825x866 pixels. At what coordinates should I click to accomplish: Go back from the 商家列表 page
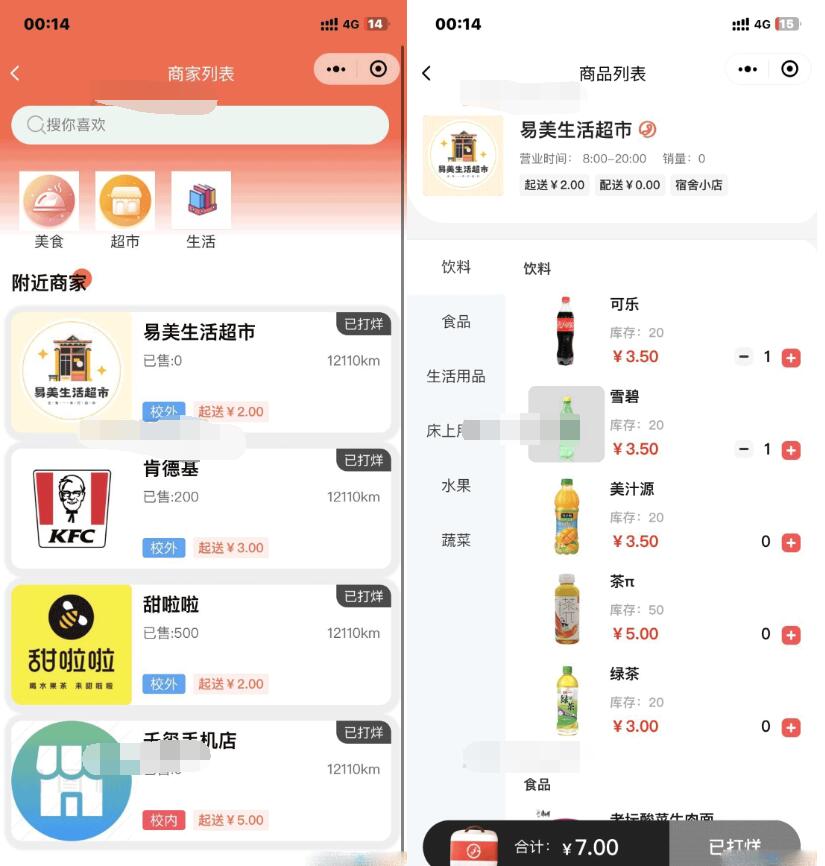tap(15, 73)
